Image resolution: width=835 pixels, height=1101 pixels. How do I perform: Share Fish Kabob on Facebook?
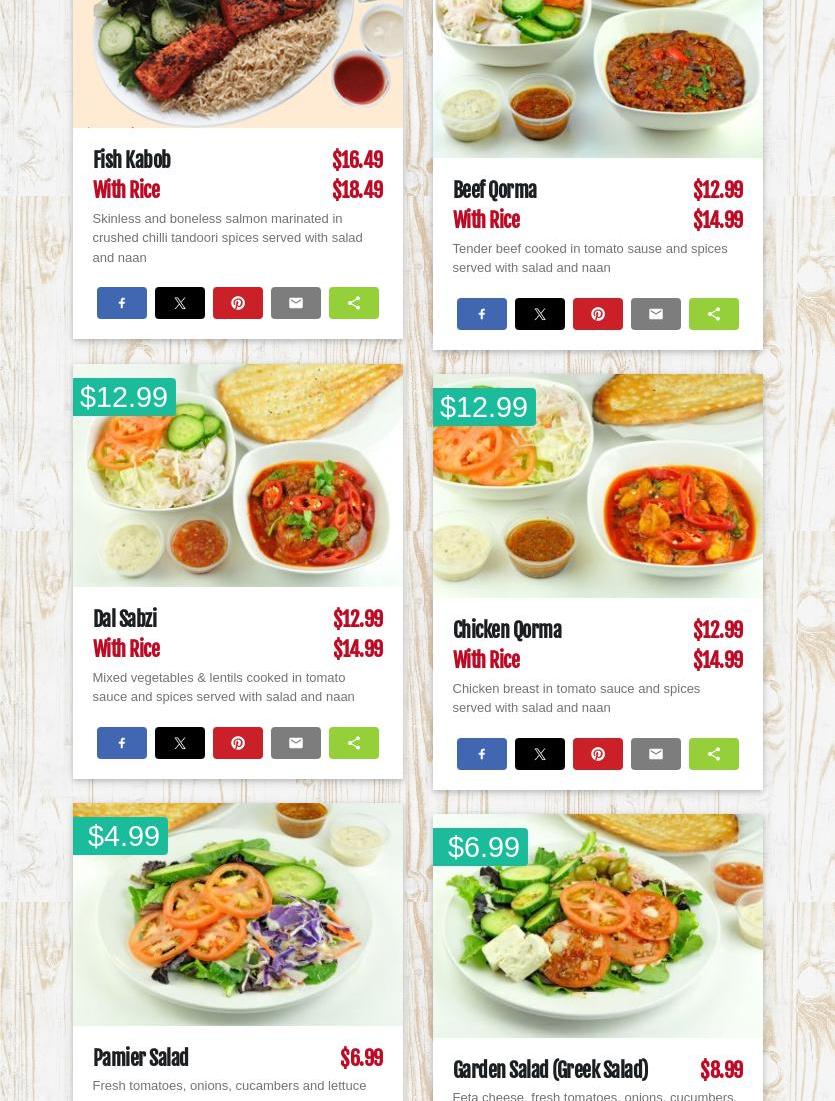click(122, 303)
